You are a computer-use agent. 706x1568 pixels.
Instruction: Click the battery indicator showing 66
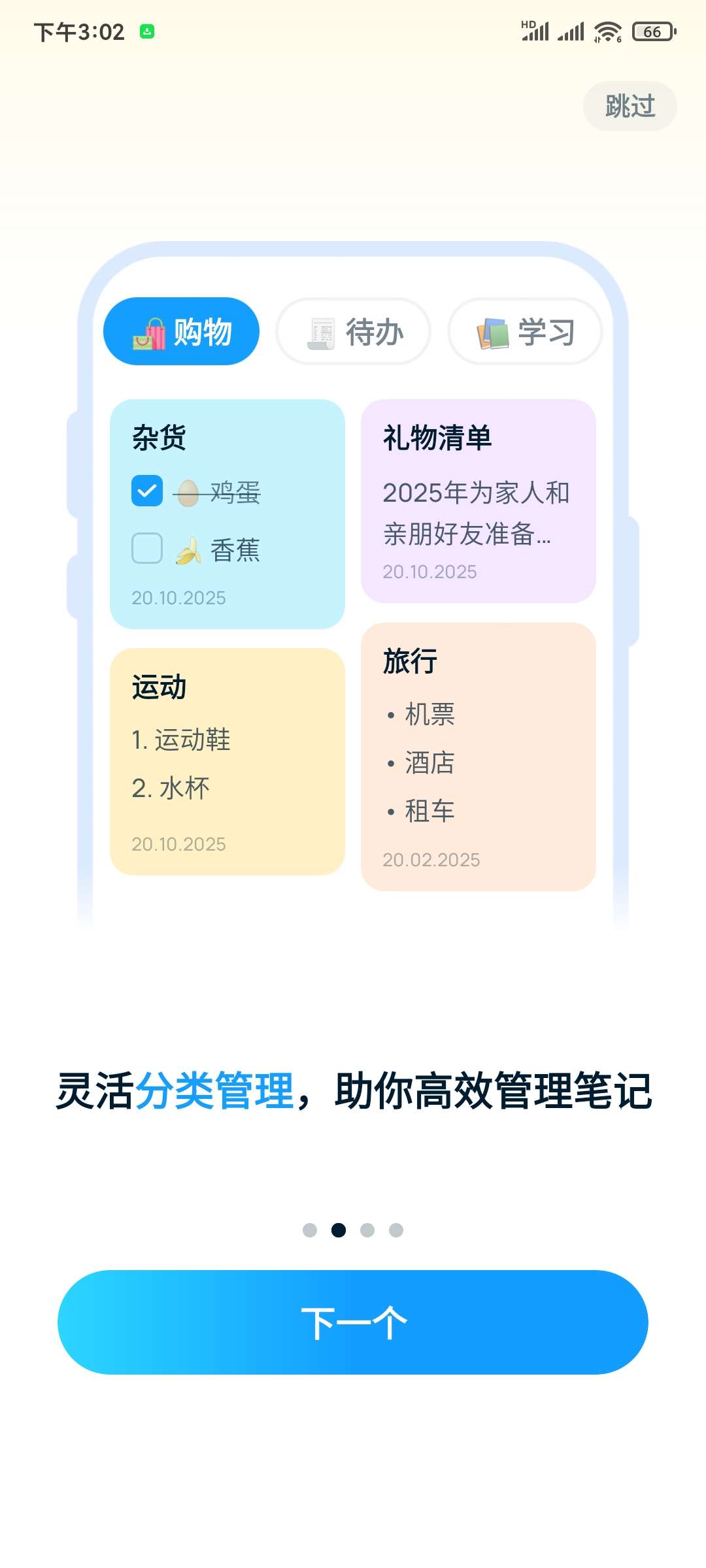652,29
